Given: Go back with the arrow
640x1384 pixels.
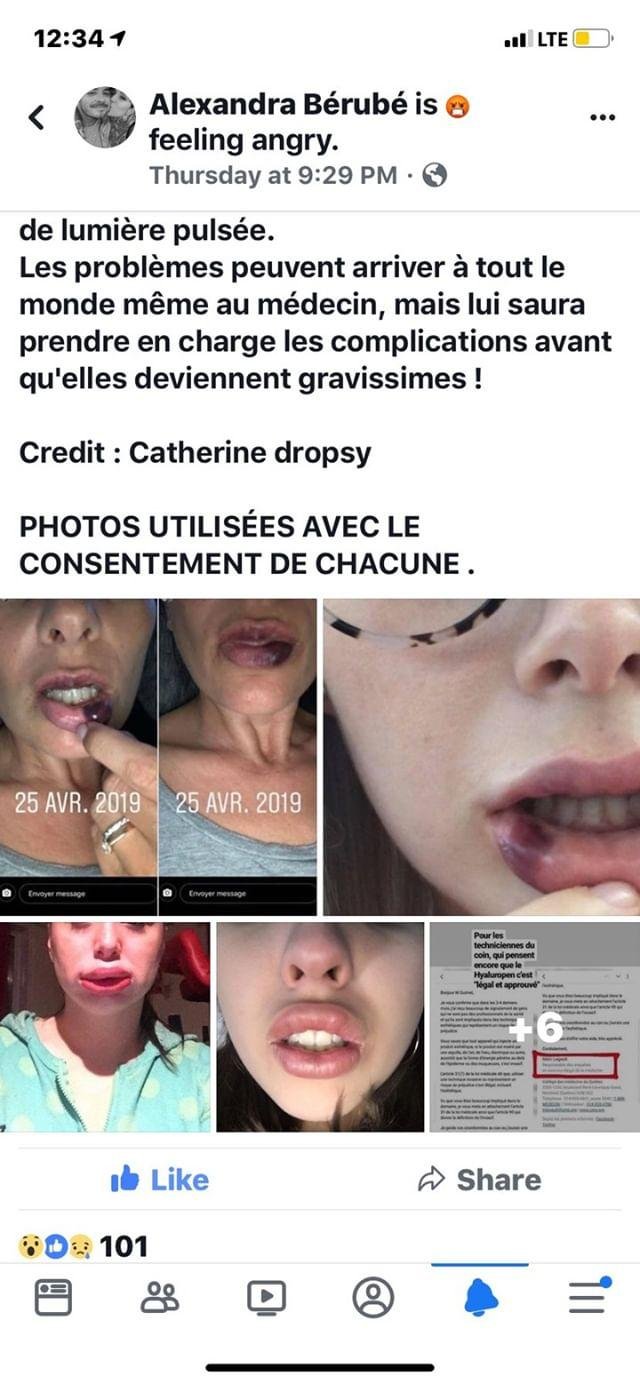Looking at the screenshot, I should point(37,118).
